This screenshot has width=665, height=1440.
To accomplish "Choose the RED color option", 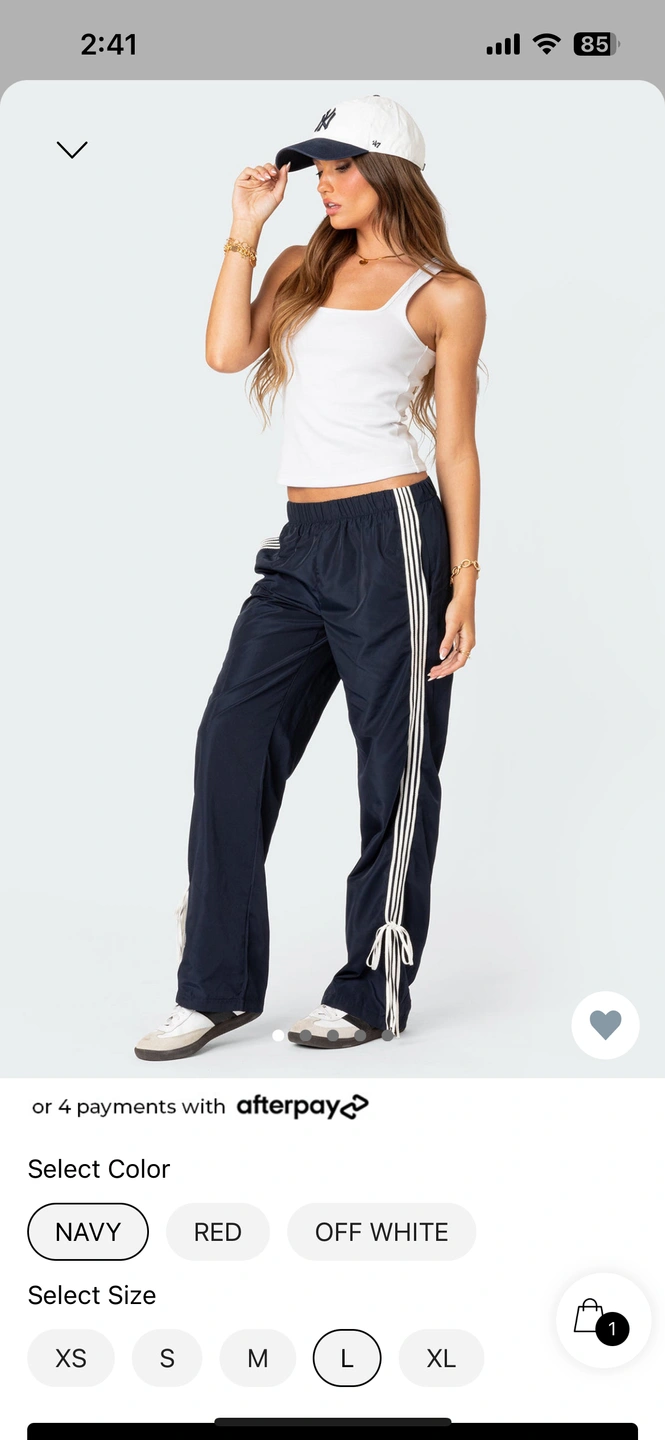I will (218, 1232).
